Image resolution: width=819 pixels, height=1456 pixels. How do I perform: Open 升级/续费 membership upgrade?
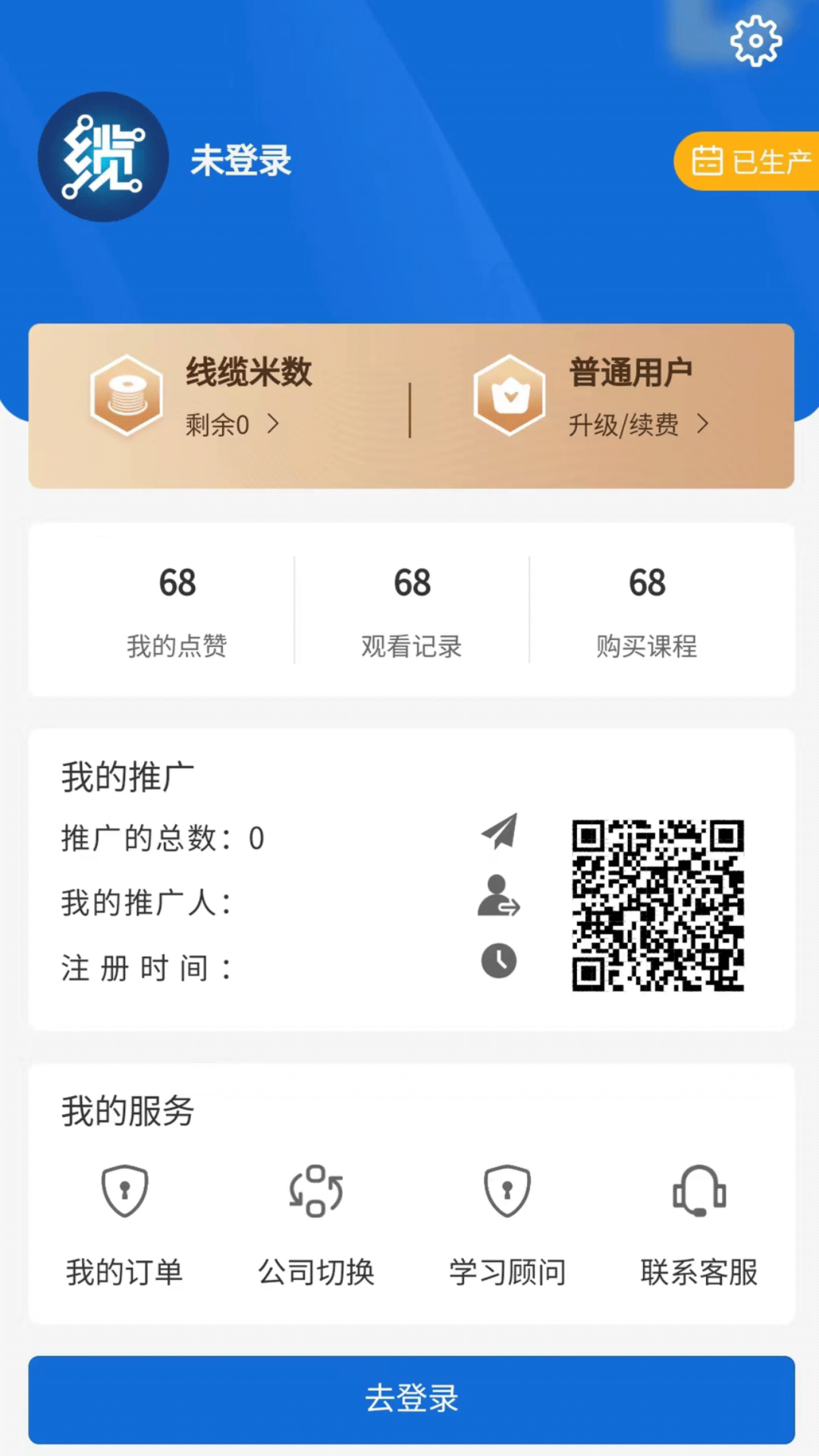pos(638,425)
